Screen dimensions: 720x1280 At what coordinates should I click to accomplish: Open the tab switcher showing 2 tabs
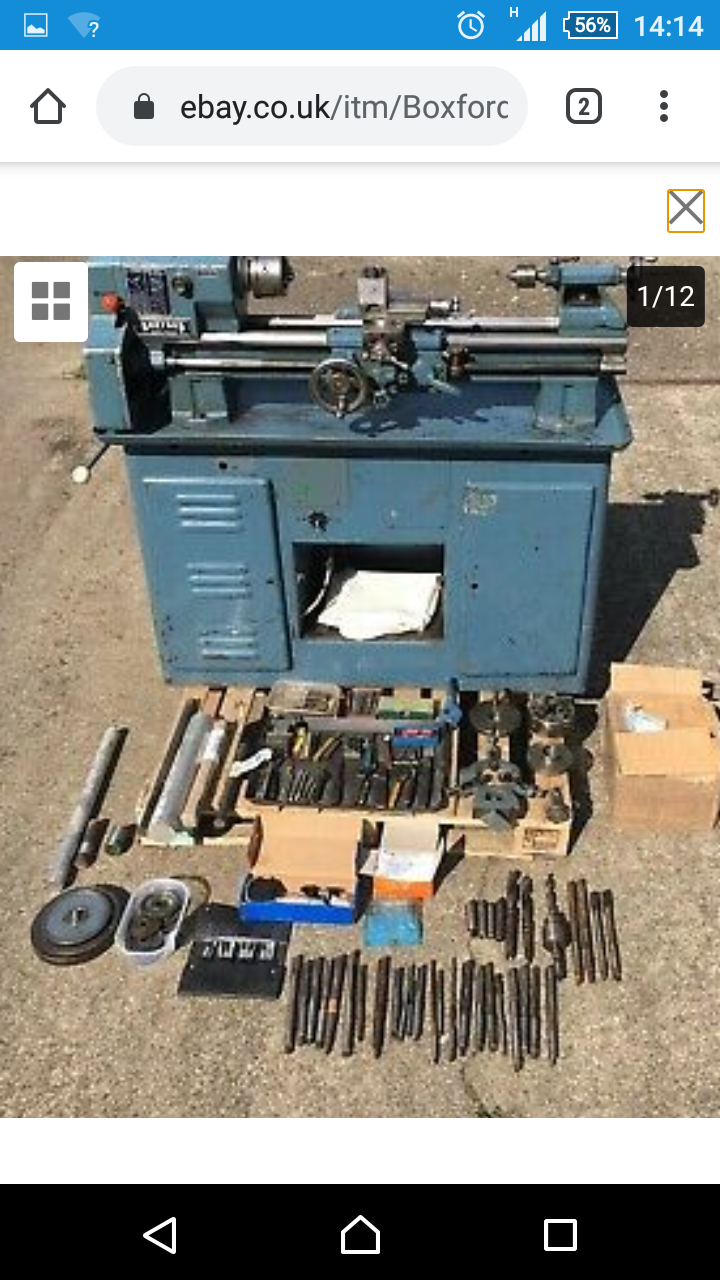coord(583,106)
